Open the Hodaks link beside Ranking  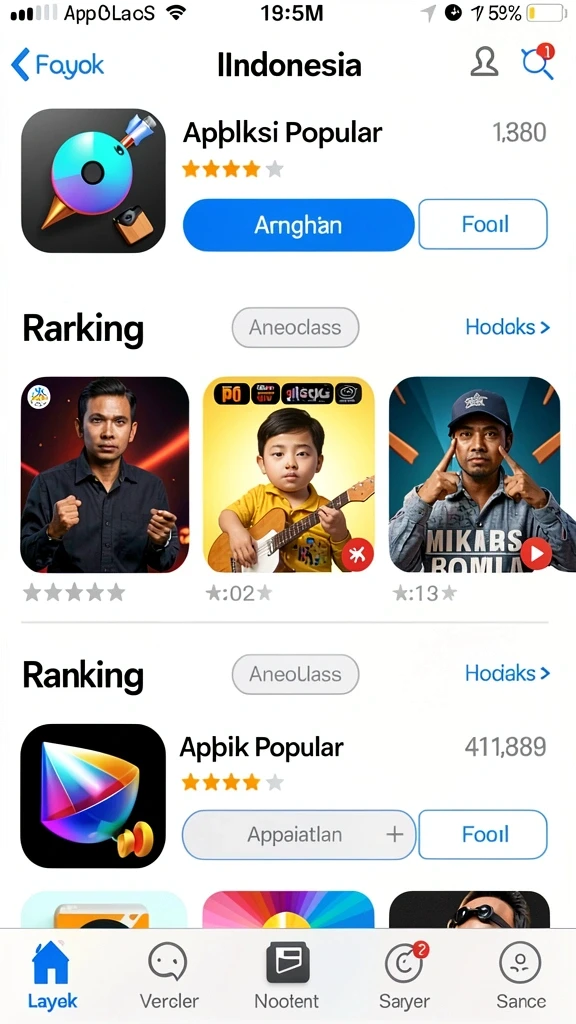click(507, 673)
